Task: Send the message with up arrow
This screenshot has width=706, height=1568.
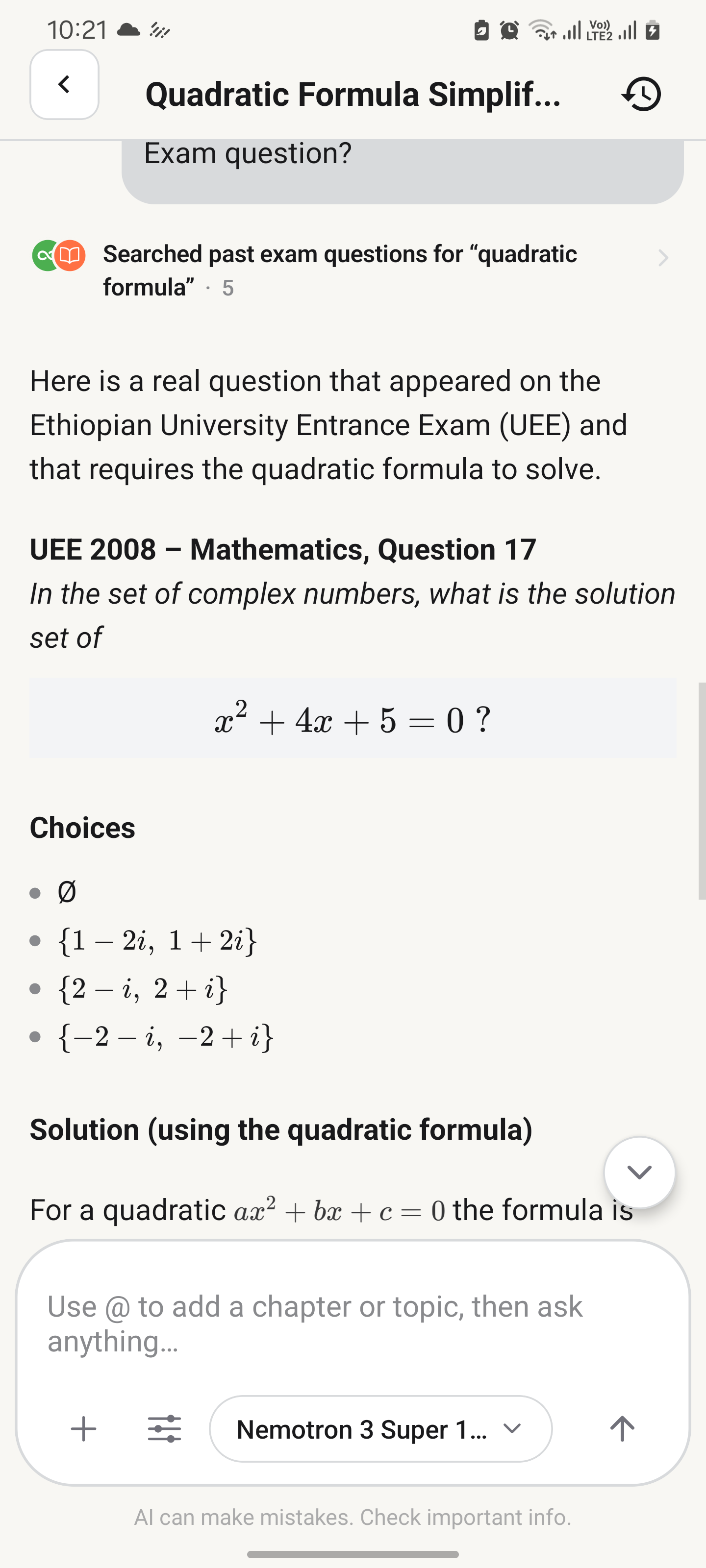Action: coord(622,1428)
